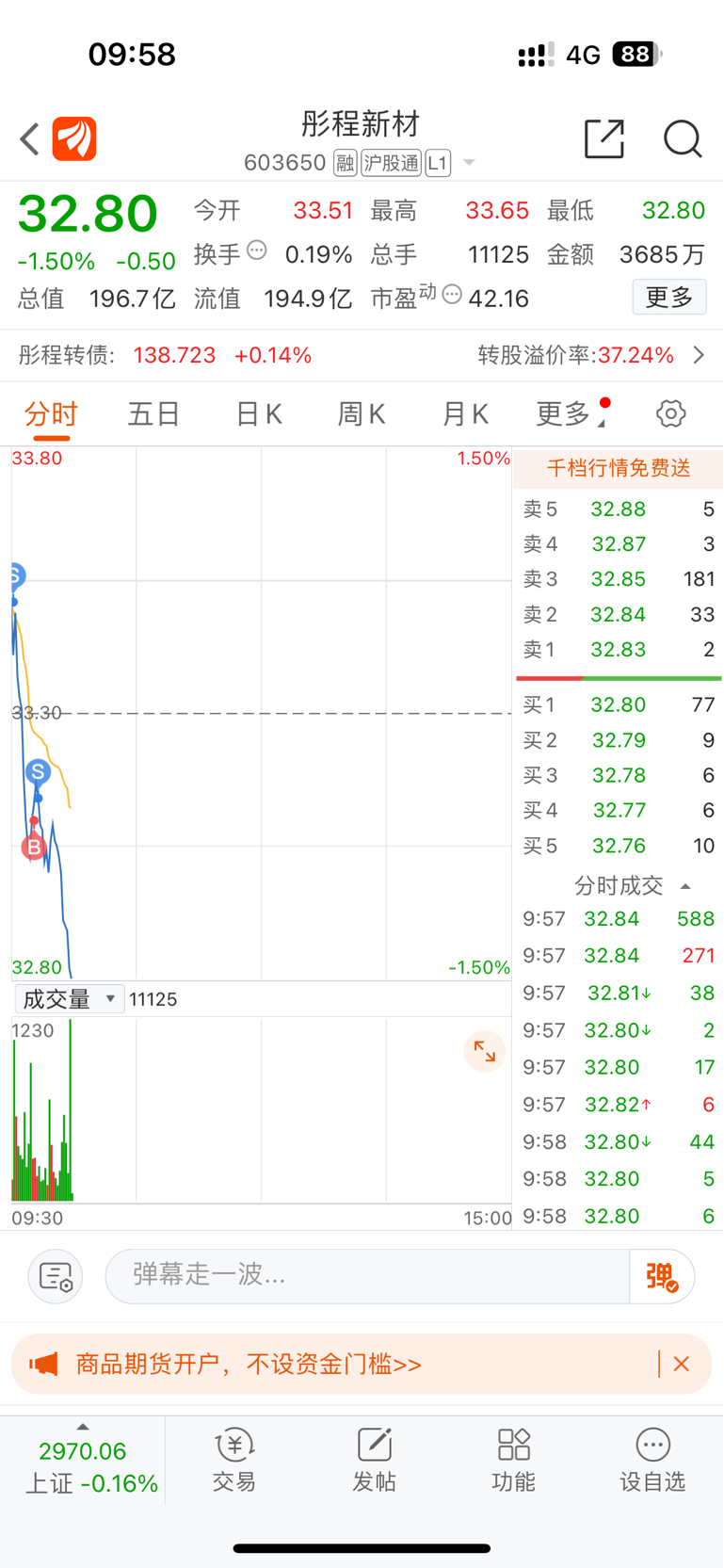Dismiss the 商品期货开户 banner

[682, 1364]
